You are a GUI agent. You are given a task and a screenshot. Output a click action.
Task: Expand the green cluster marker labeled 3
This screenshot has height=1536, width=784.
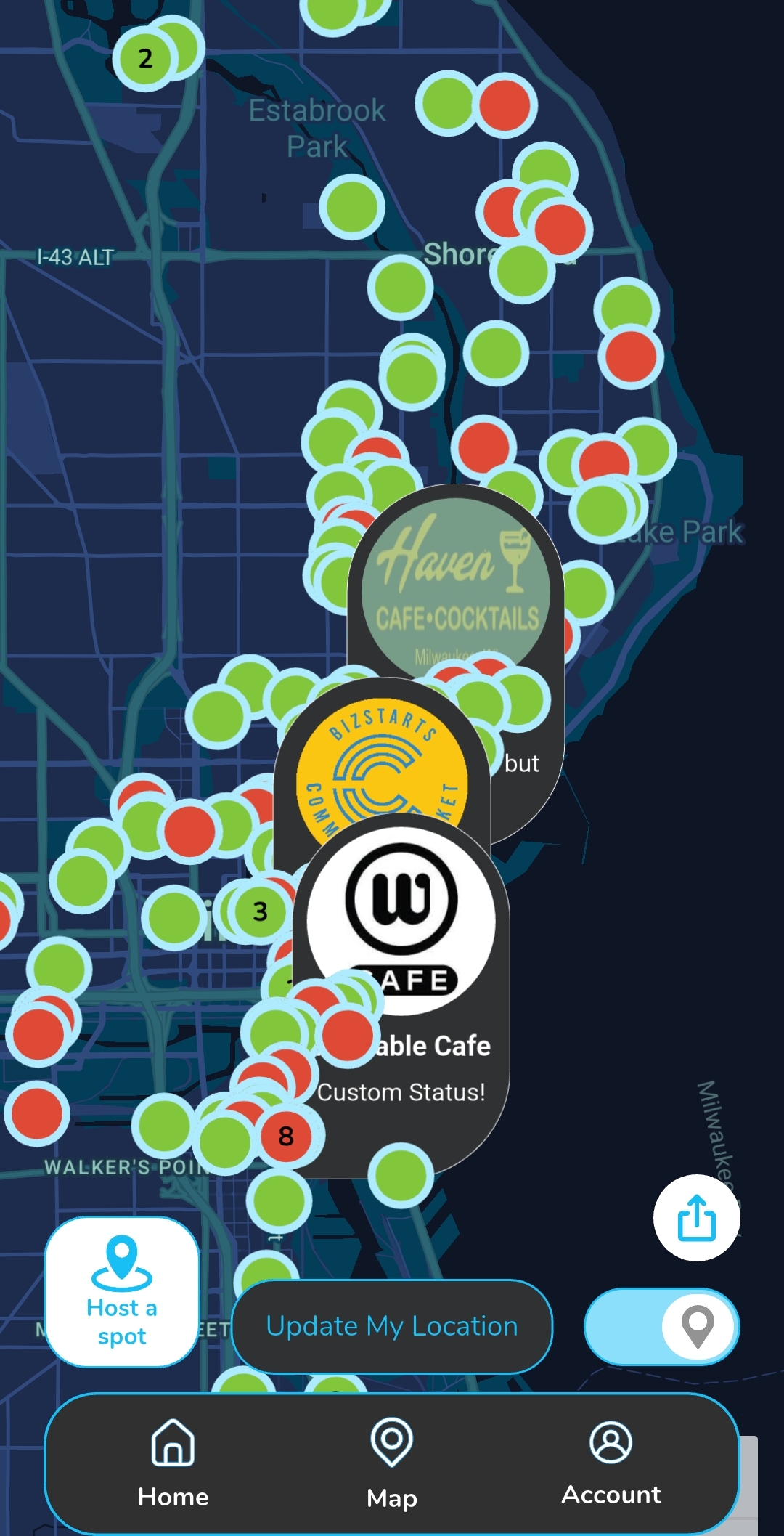click(260, 911)
